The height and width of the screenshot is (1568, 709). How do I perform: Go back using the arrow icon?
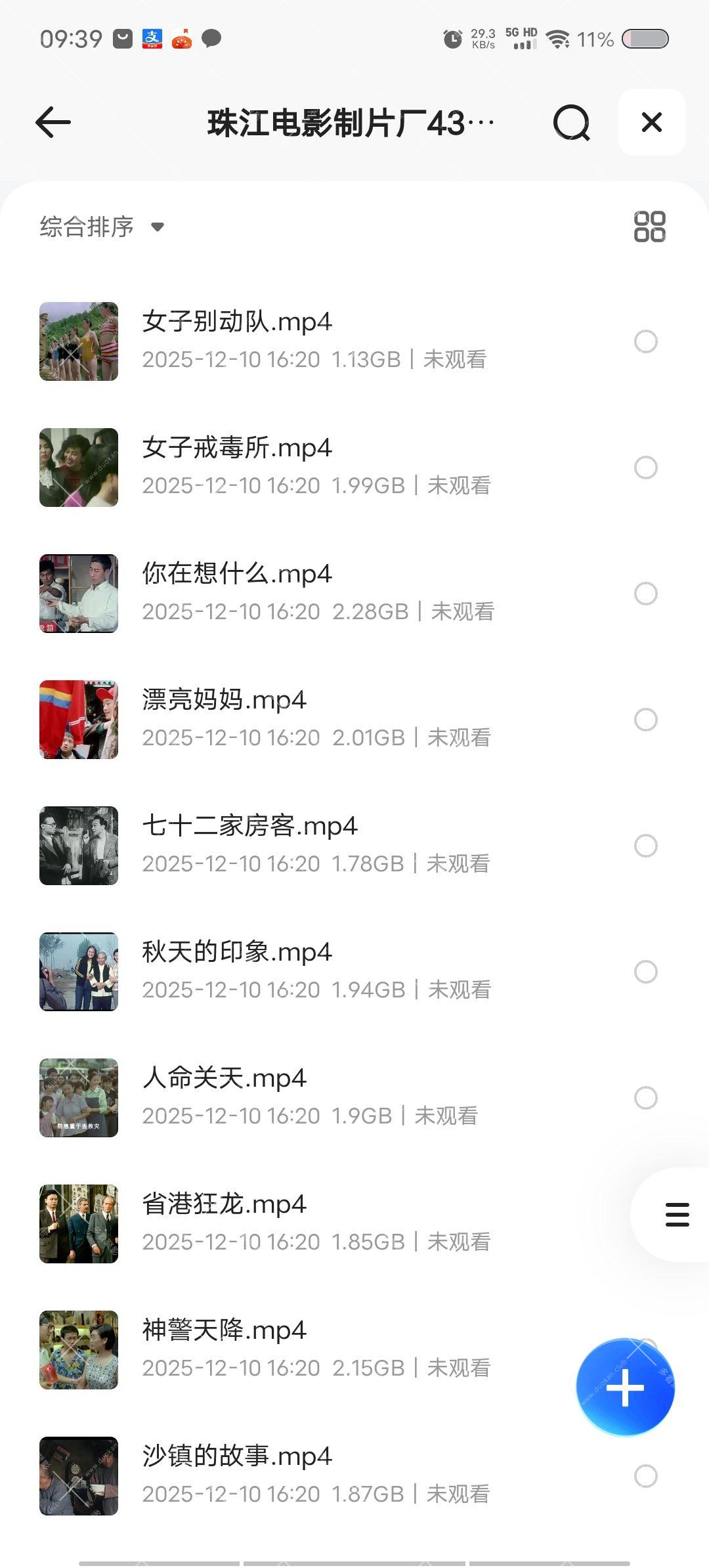tap(53, 123)
